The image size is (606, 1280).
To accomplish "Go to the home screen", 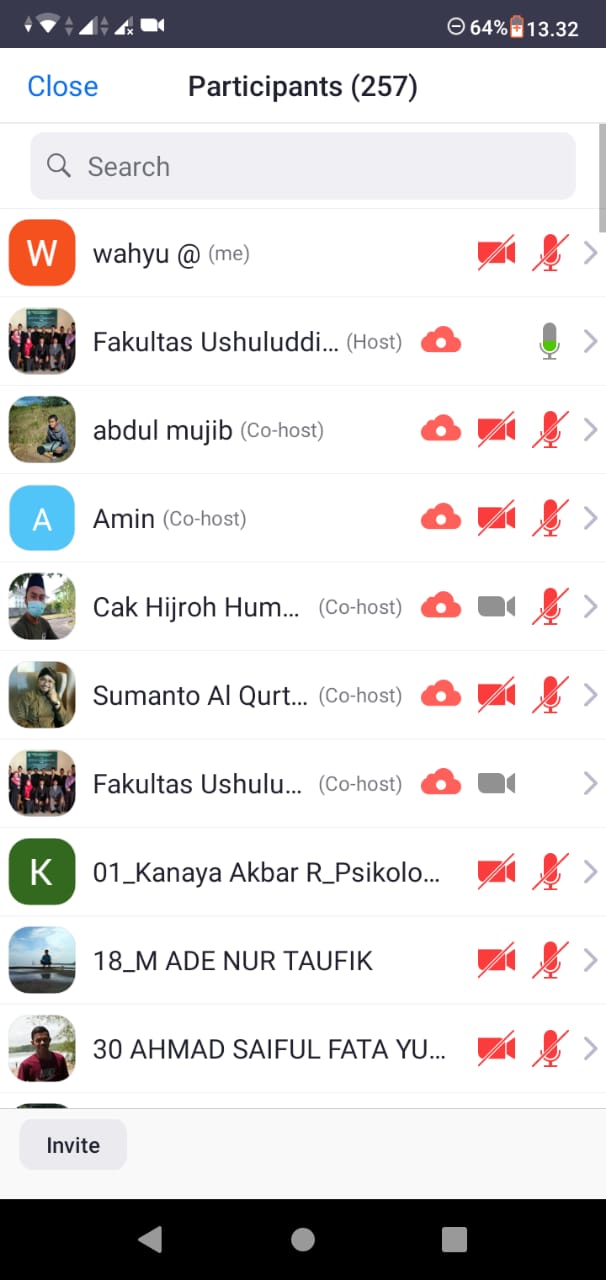I will 303,1240.
